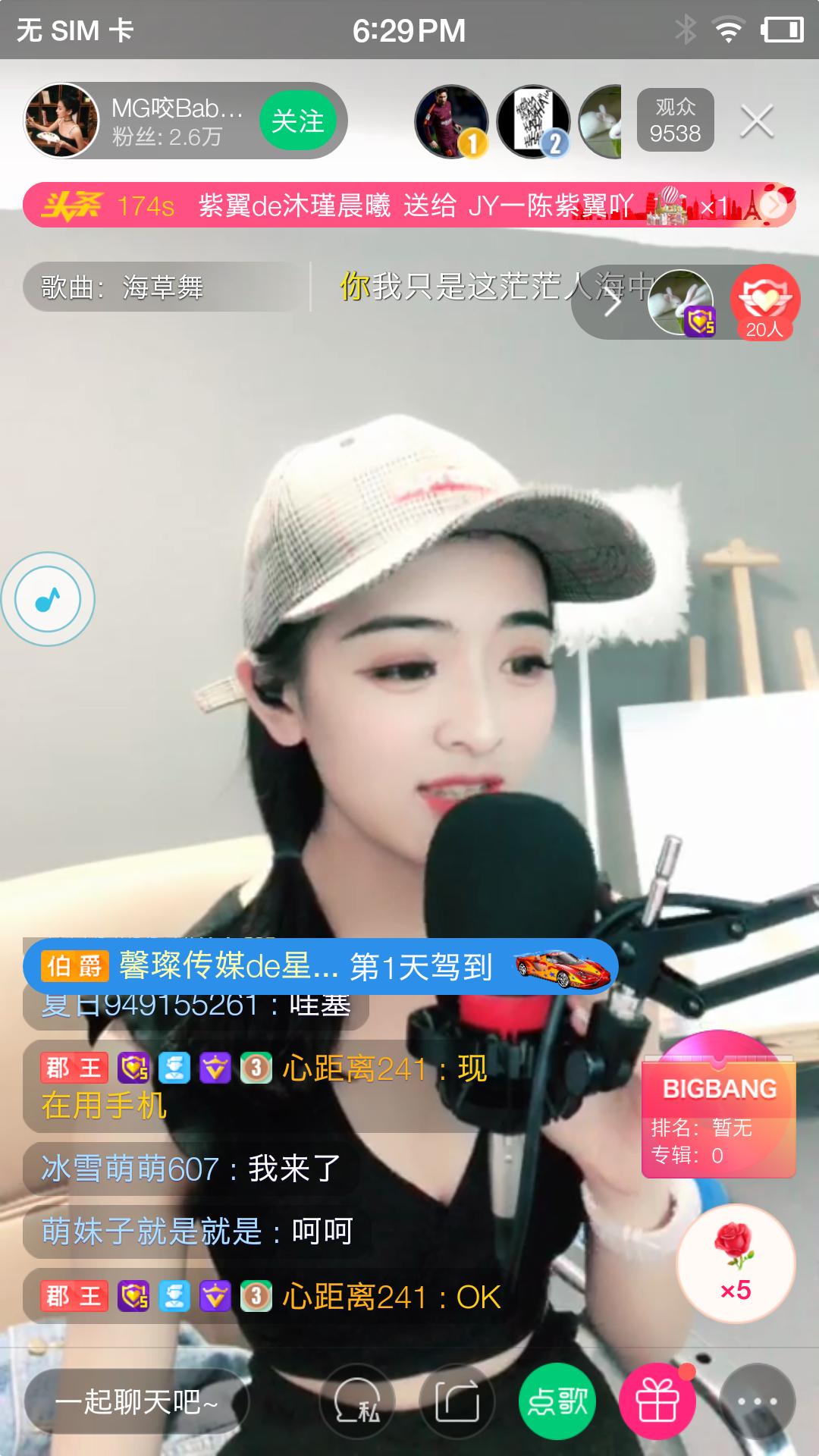This screenshot has height=1456, width=819.
Task: Open the 头条 headline gift banner
Action: (409, 205)
